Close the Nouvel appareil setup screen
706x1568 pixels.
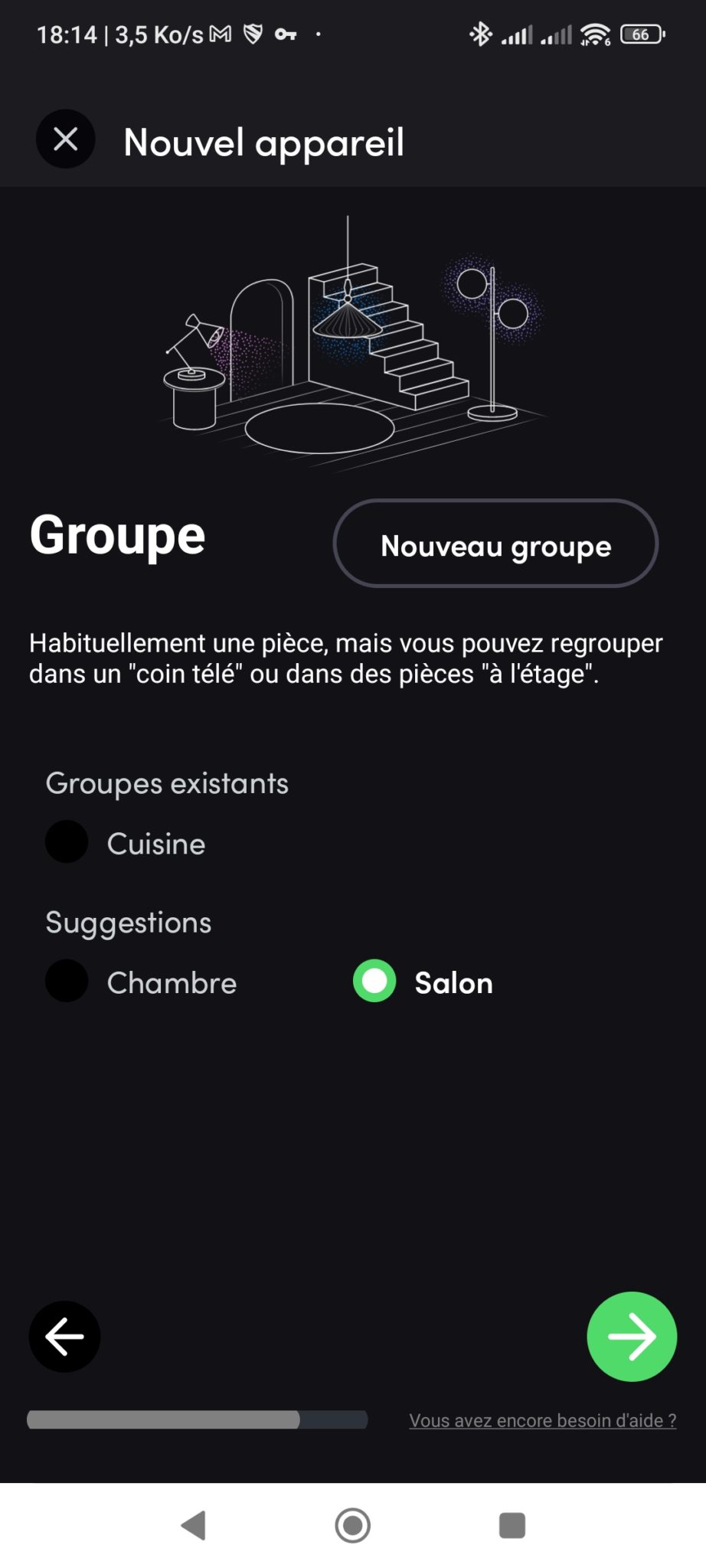[x=66, y=139]
